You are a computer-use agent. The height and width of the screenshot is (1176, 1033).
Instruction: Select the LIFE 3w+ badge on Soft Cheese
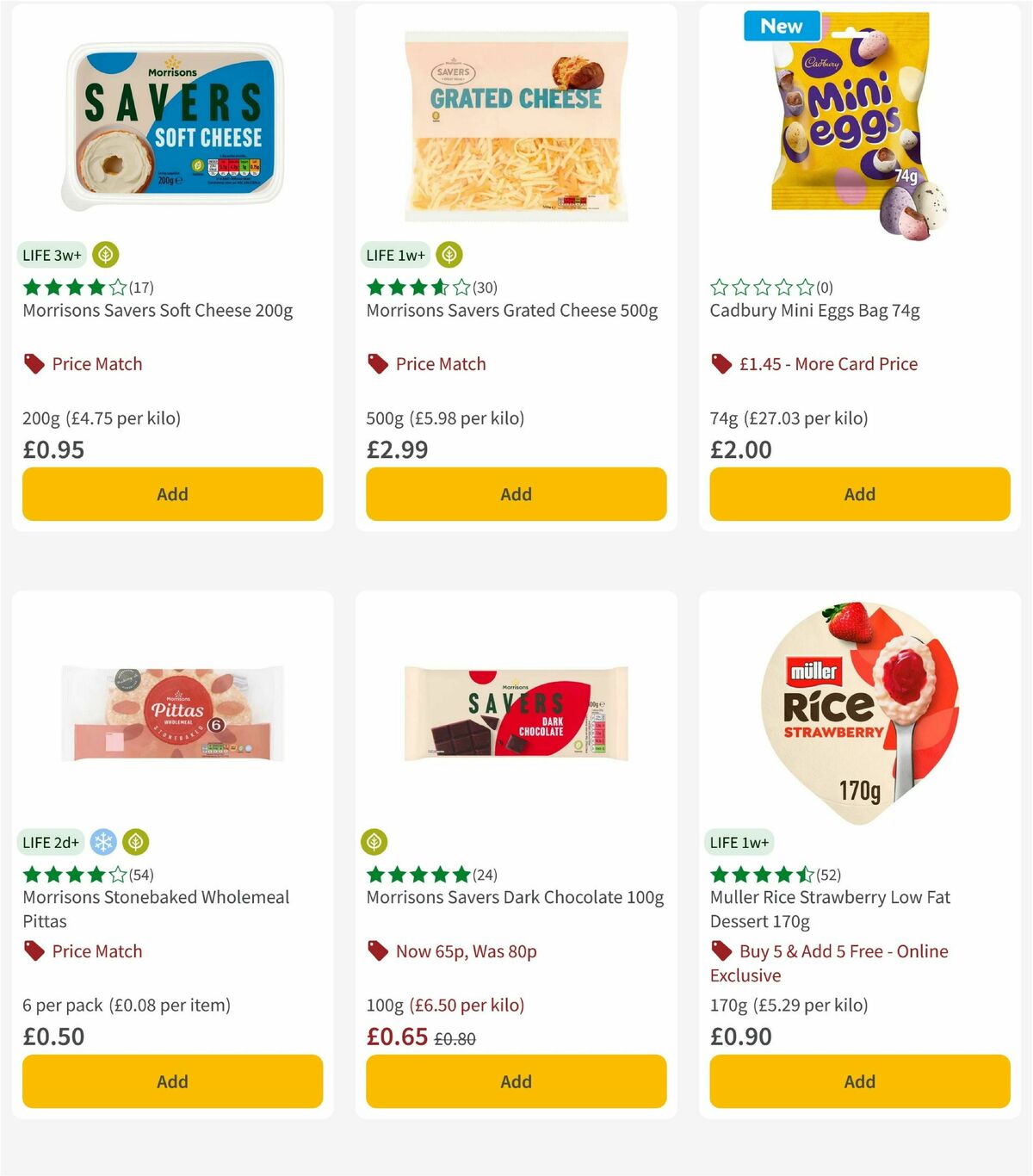tap(51, 255)
